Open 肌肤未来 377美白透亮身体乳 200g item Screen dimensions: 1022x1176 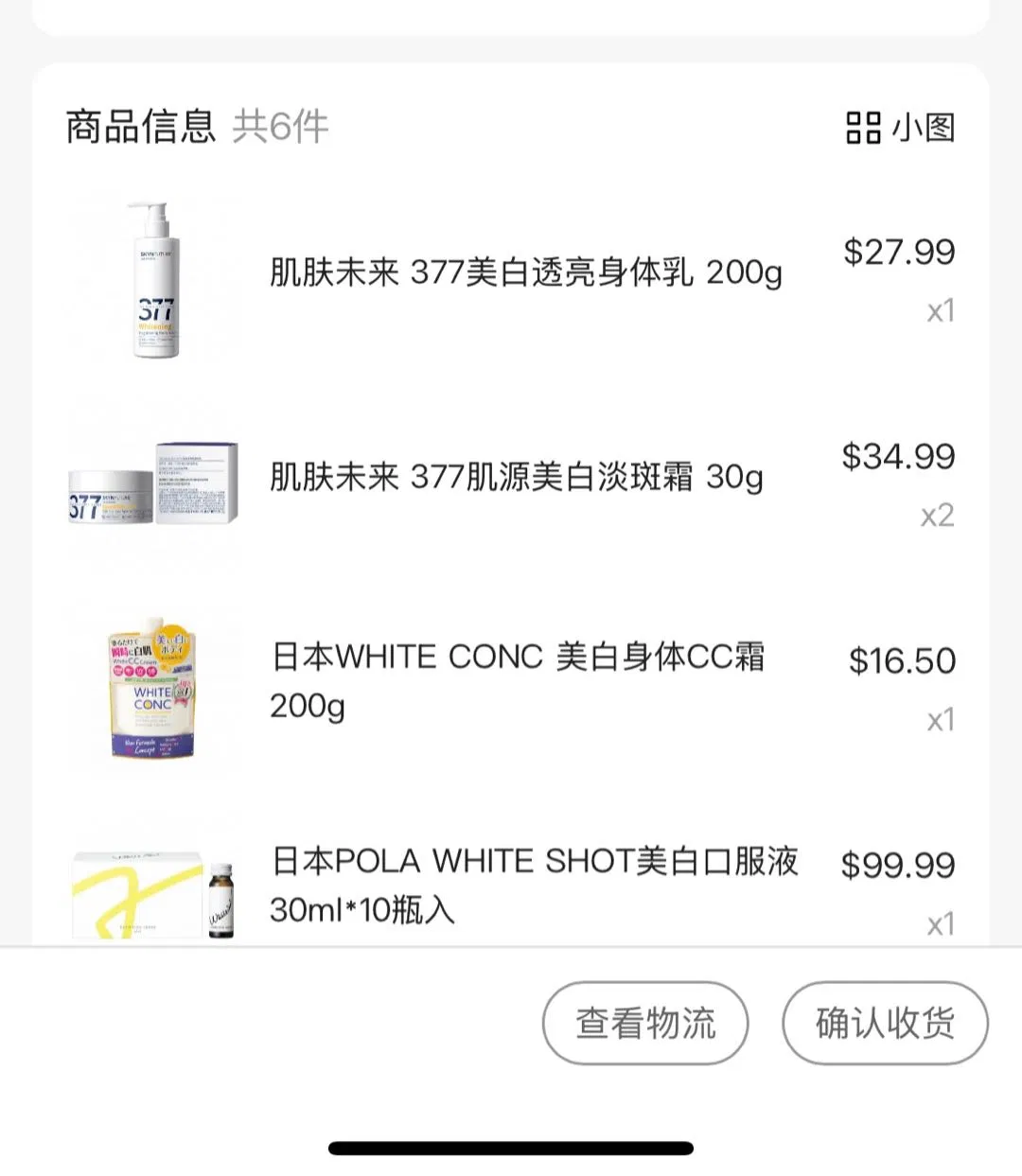point(525,272)
